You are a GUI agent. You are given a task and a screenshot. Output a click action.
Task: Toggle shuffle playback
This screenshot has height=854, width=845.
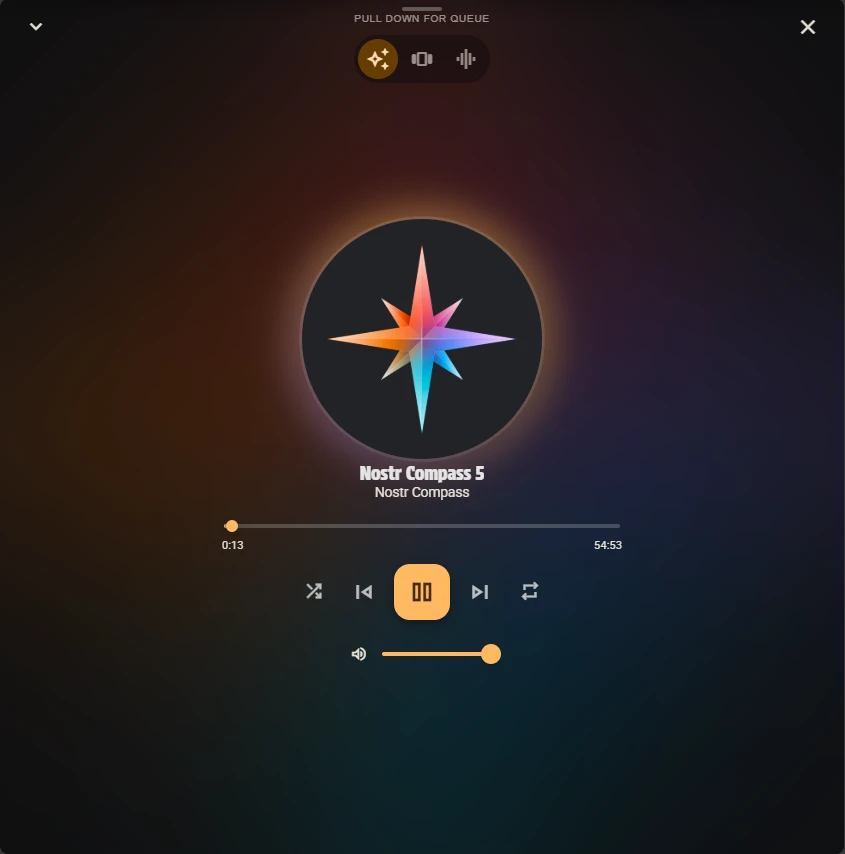(314, 592)
